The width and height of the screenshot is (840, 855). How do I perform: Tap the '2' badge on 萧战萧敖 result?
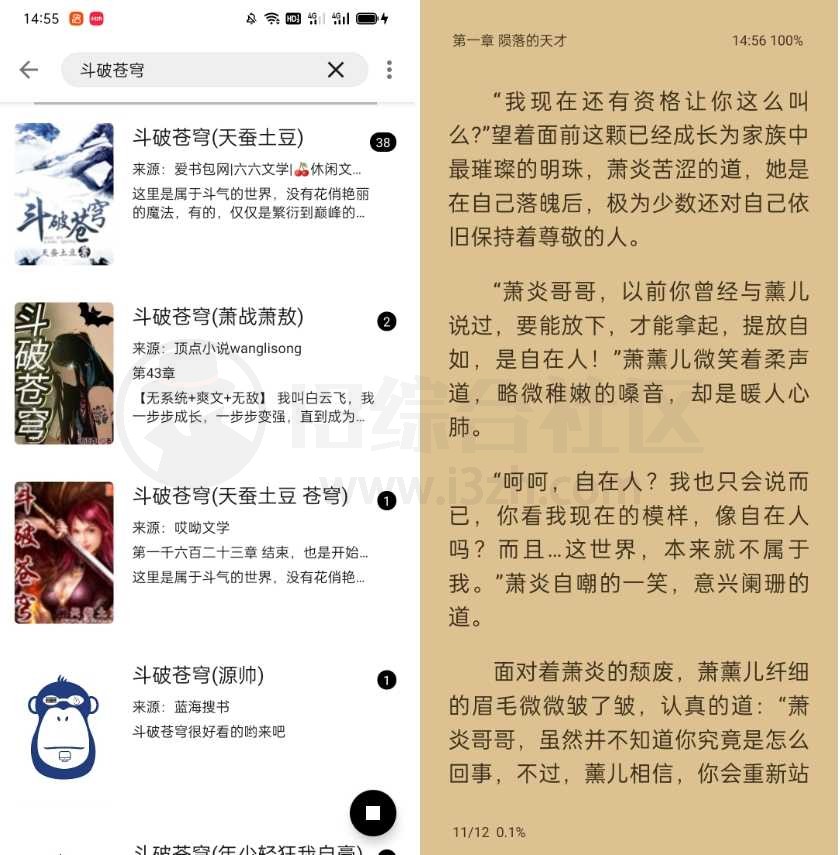pos(386,322)
